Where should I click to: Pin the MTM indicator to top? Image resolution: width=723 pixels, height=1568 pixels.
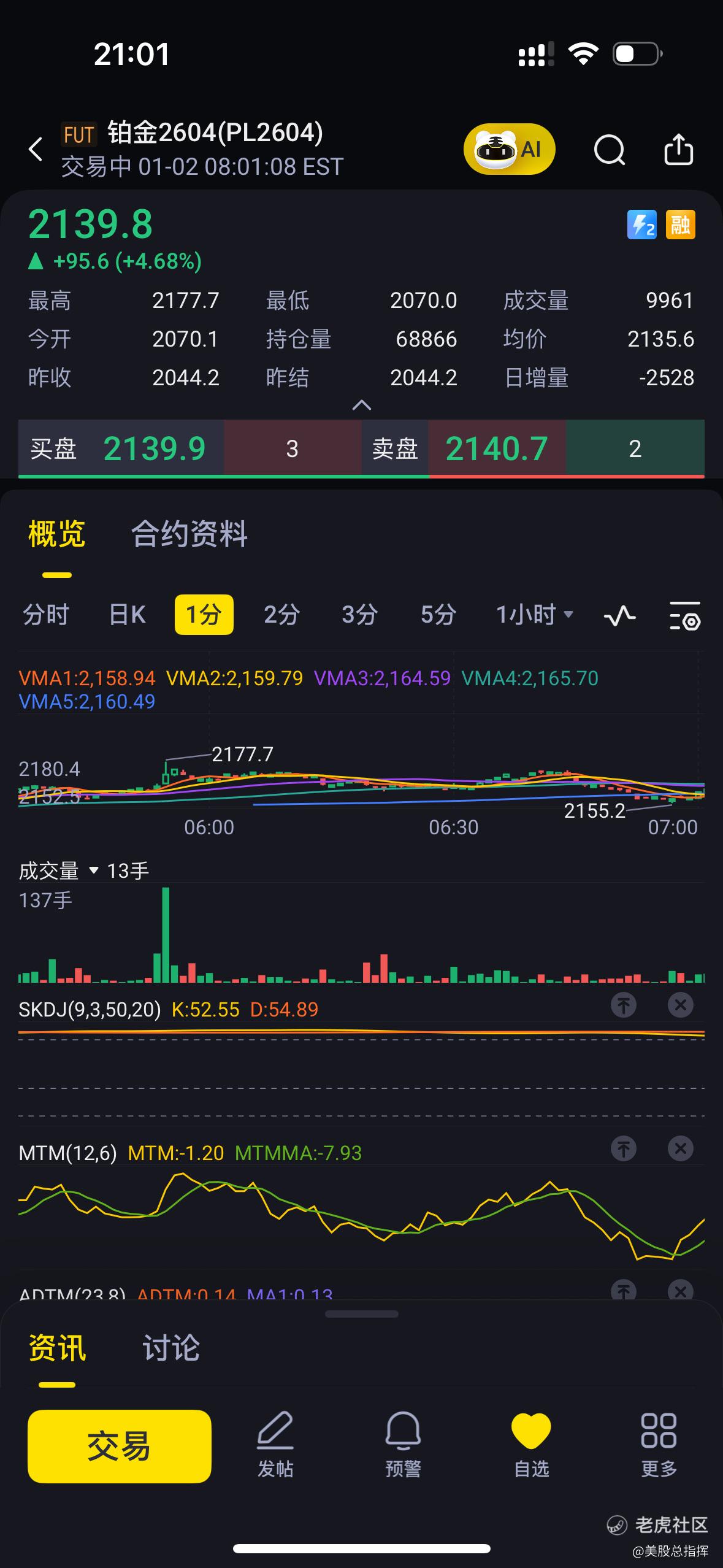(x=624, y=1148)
